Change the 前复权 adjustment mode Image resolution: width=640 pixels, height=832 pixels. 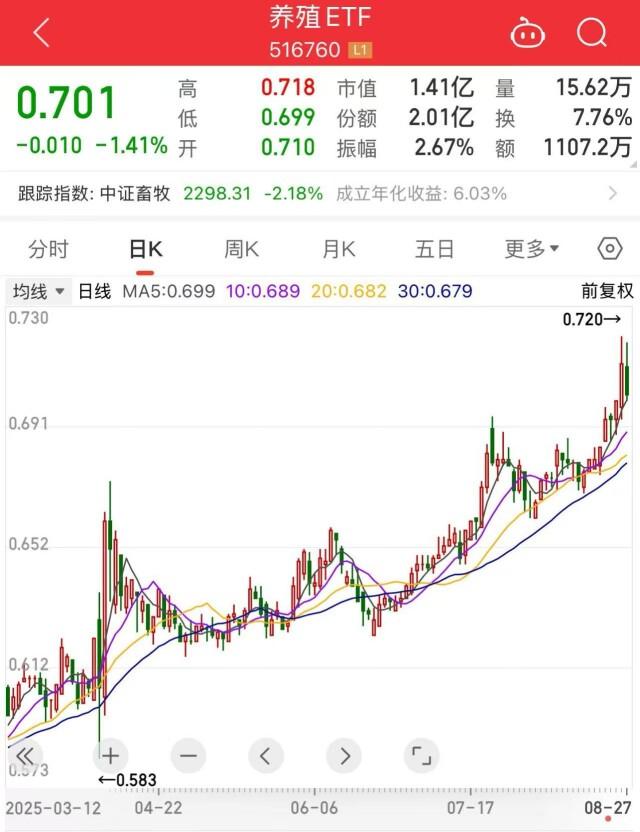pos(607,292)
